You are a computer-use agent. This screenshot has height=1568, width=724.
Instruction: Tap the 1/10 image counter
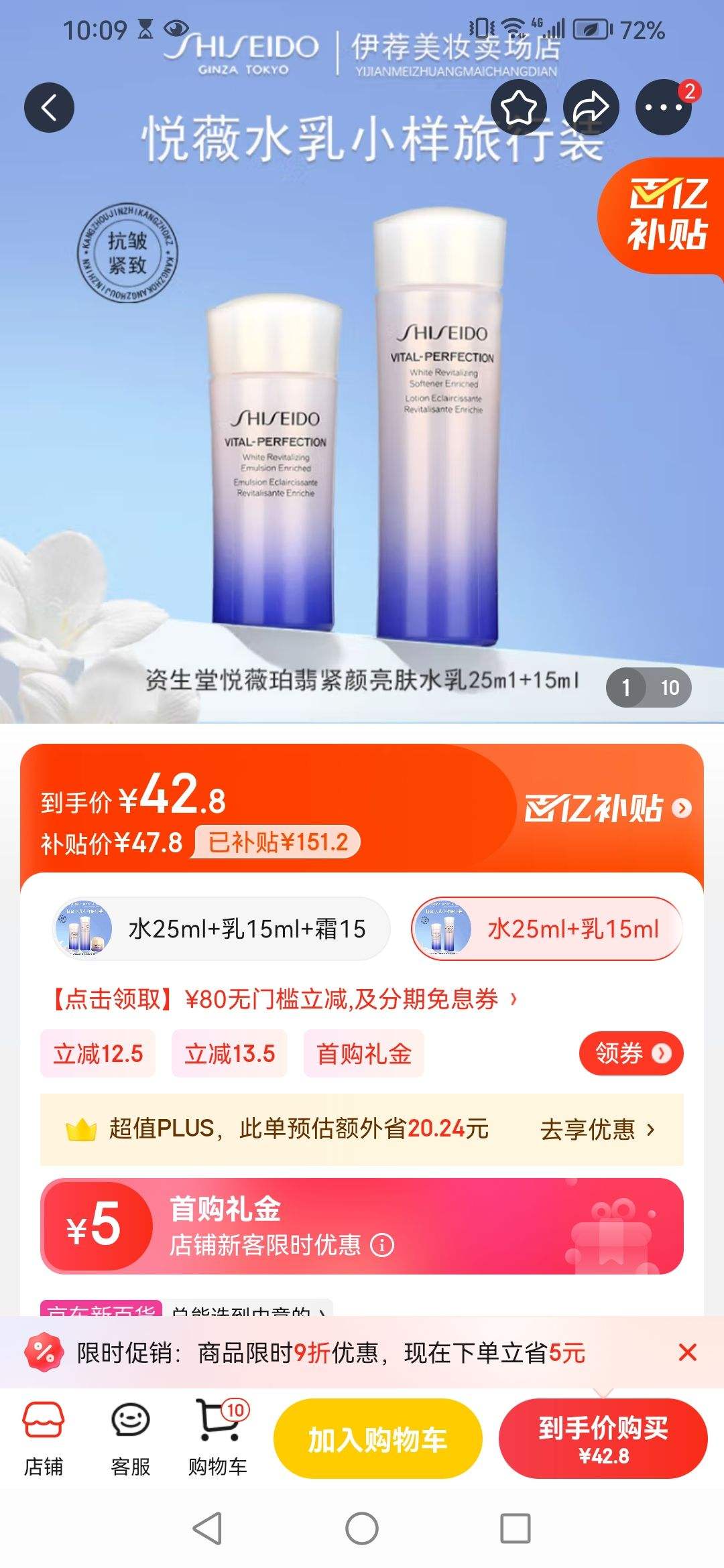[x=647, y=688]
